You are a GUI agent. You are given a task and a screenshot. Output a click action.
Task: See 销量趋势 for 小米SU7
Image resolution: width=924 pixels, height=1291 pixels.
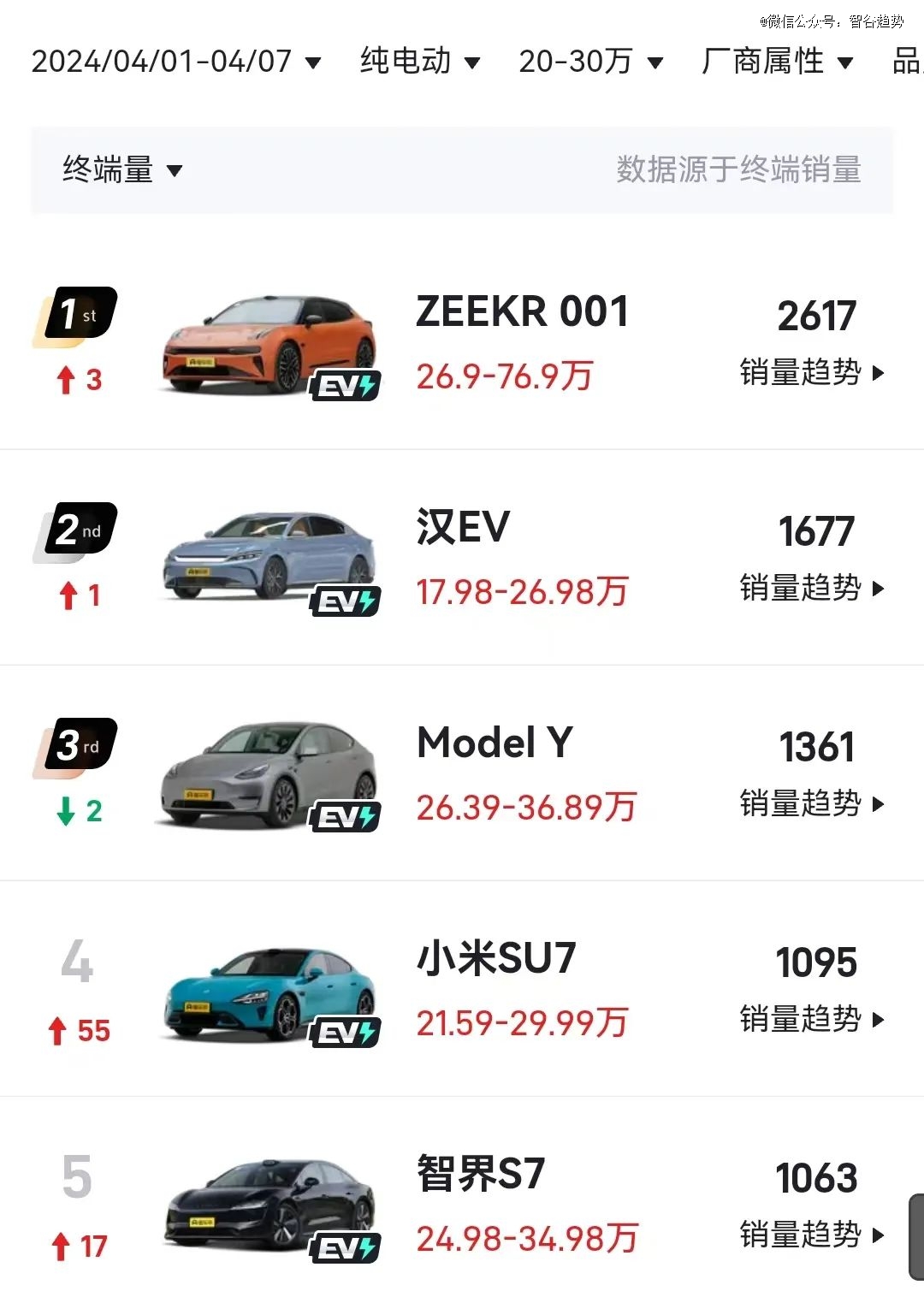pos(811,1020)
